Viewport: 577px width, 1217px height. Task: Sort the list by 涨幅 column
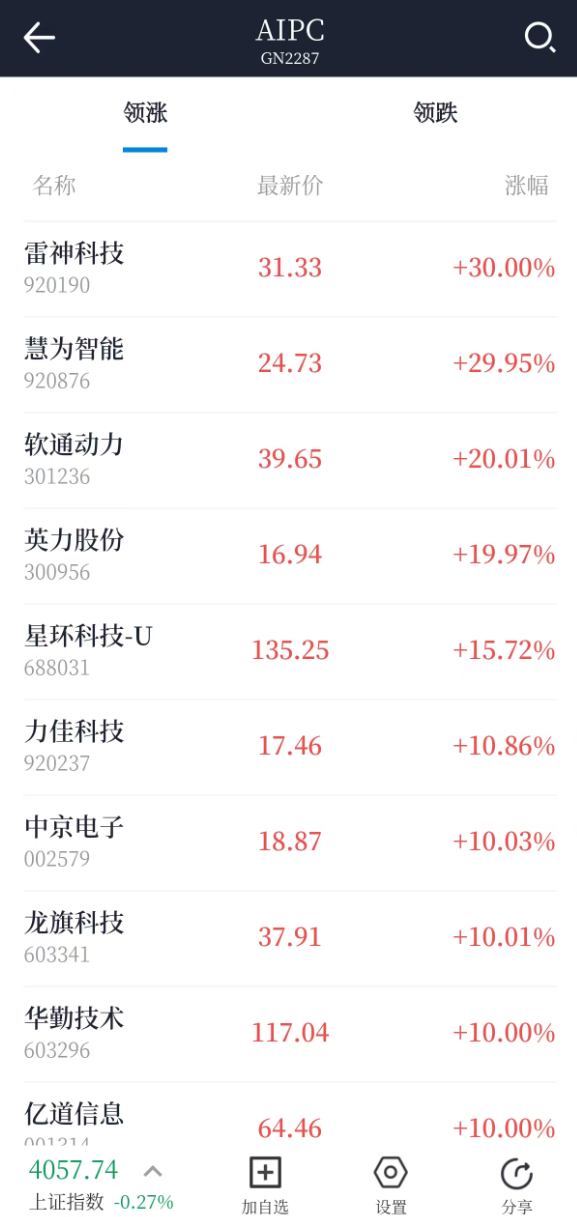(x=527, y=186)
